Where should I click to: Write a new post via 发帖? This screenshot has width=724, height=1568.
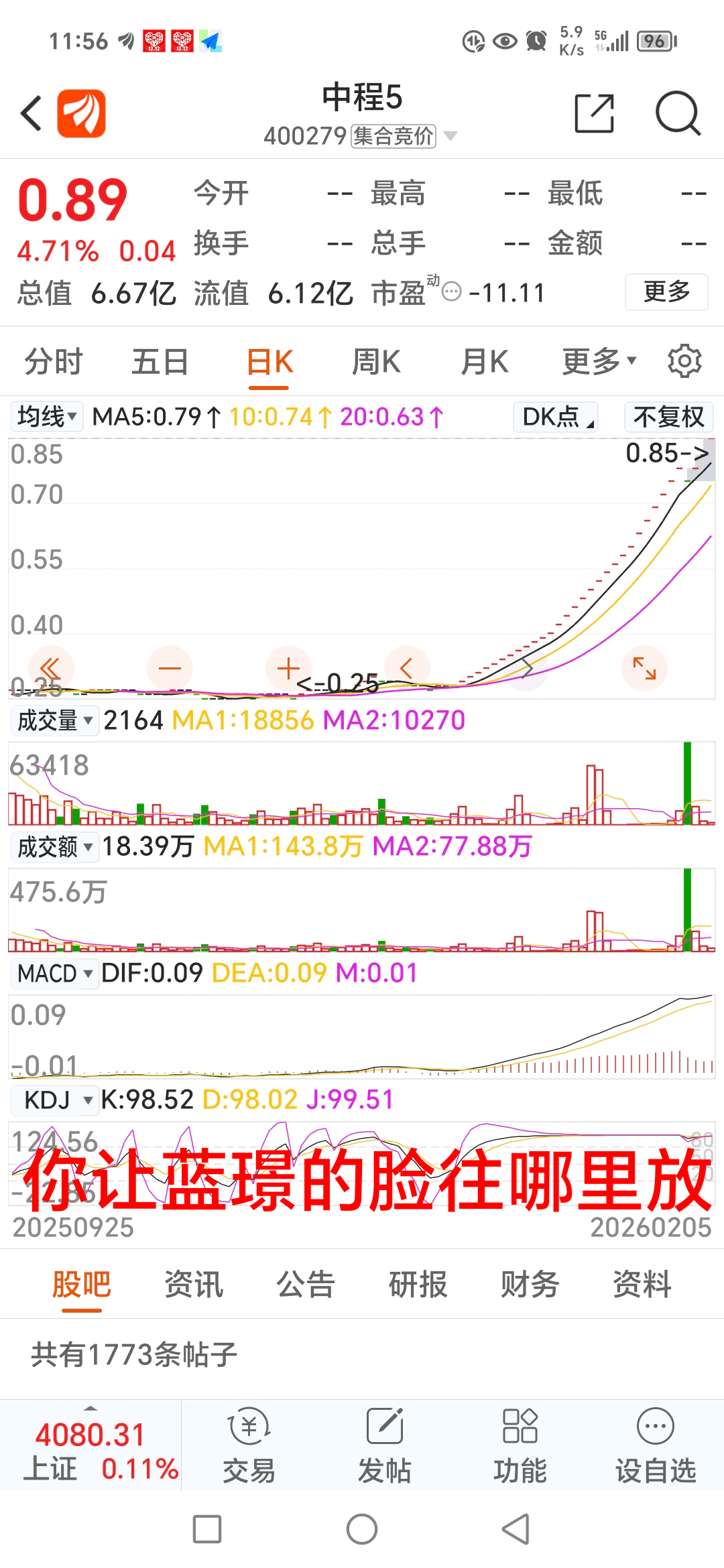pyautogui.click(x=385, y=1445)
